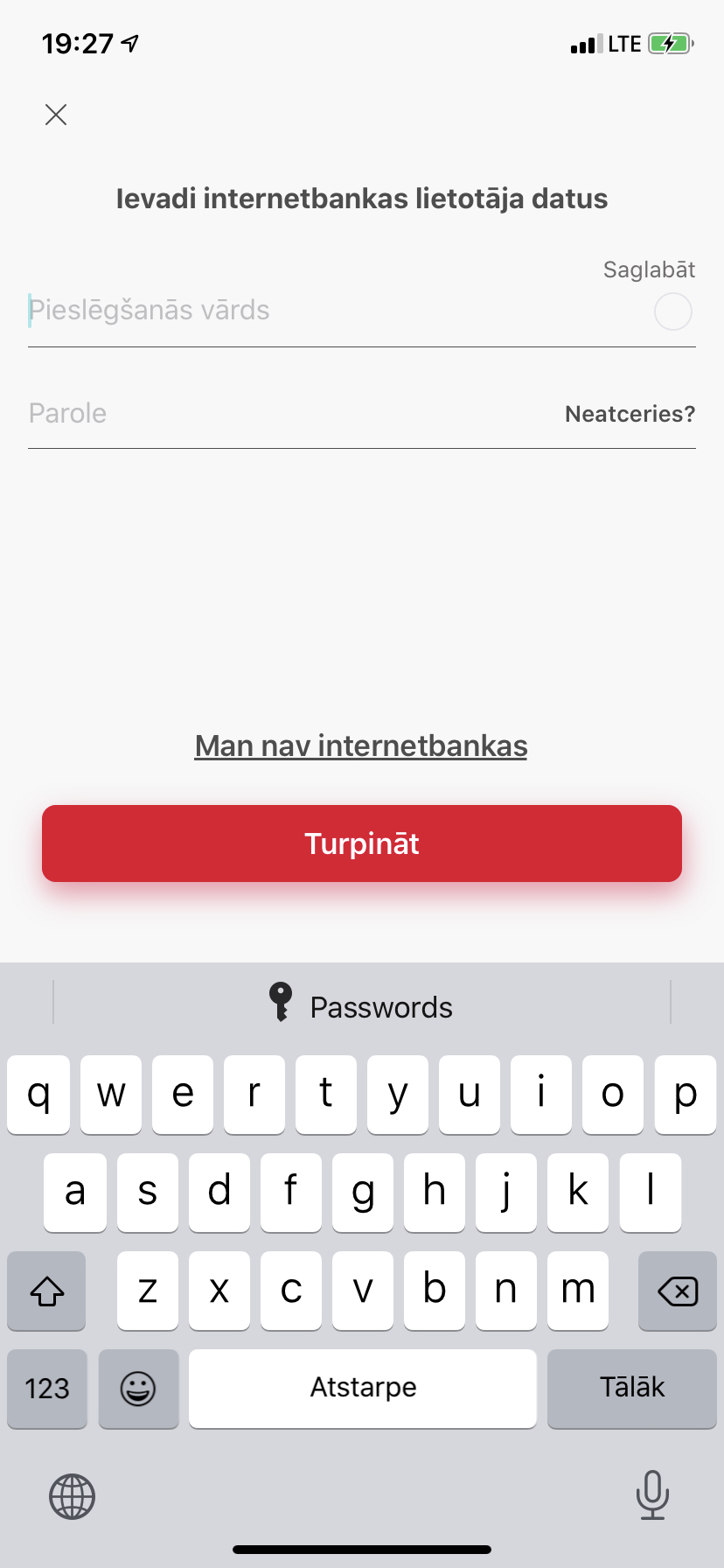Tap the globe language switcher
Viewport: 724px width, 1568px height.
(x=72, y=1496)
